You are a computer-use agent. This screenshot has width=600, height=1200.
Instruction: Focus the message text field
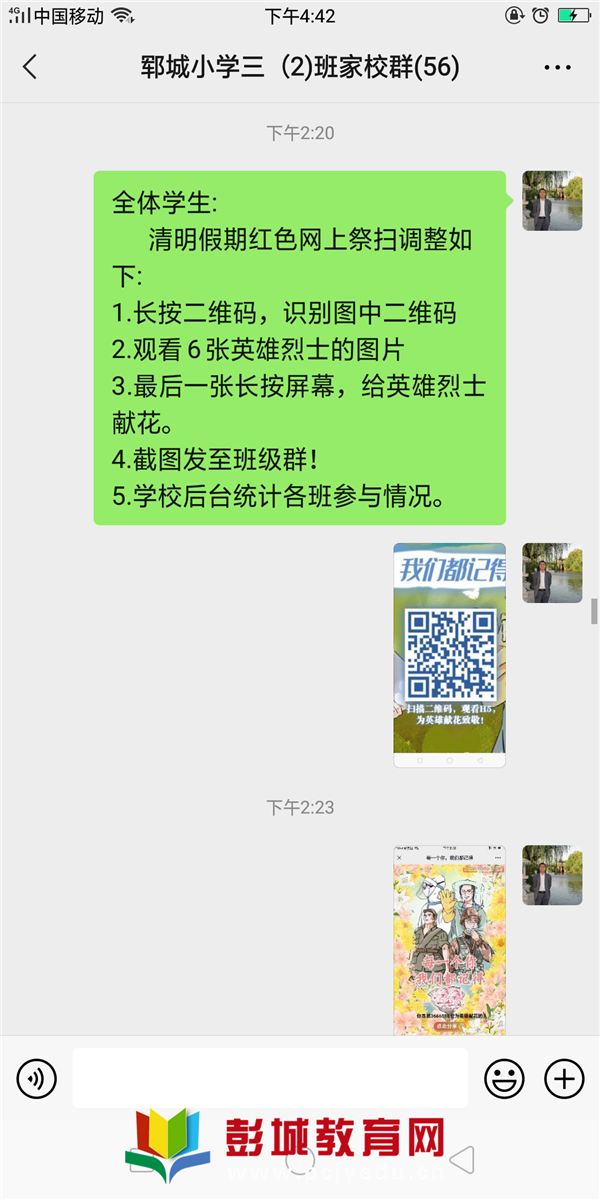click(x=270, y=1078)
